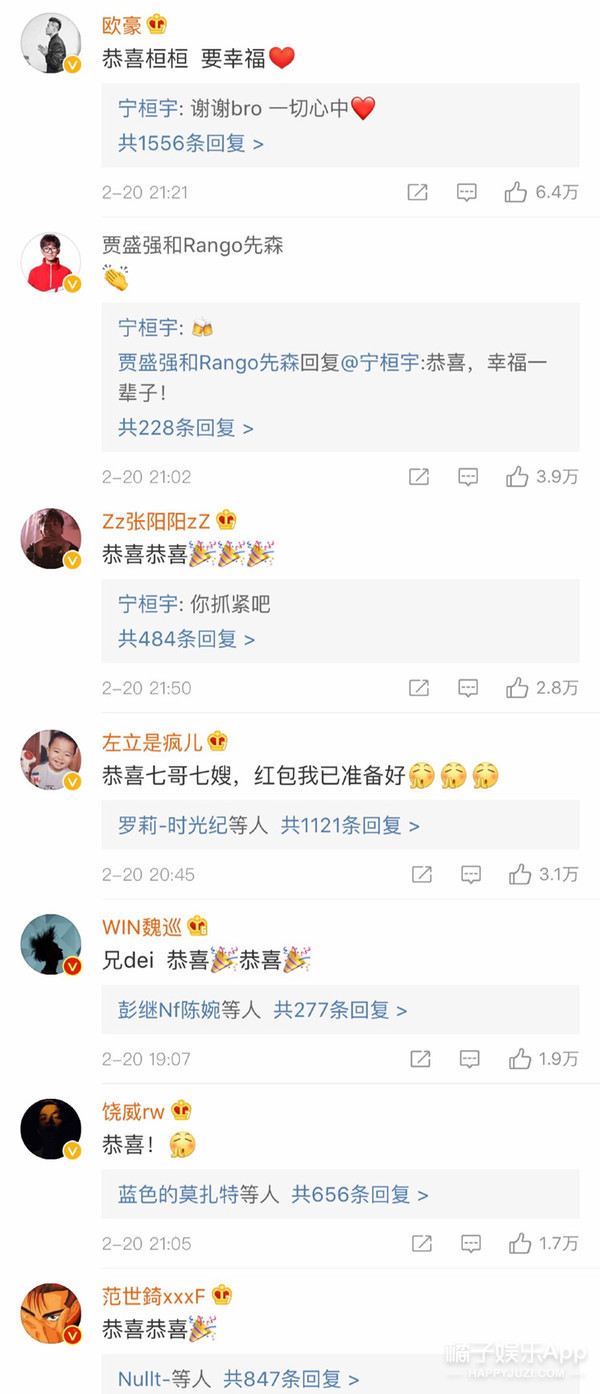600x1394 pixels.
Task: Open WIN魏巡's profile avatar
Action: 51,944
